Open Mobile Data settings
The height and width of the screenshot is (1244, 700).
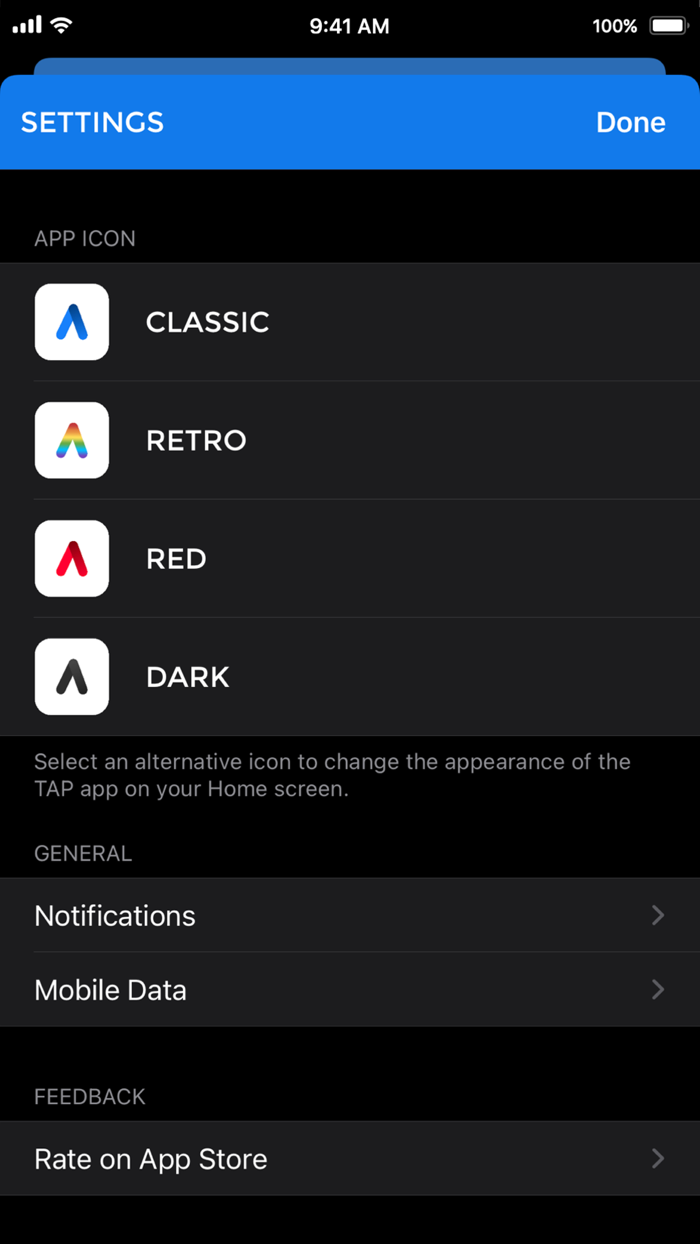(350, 990)
